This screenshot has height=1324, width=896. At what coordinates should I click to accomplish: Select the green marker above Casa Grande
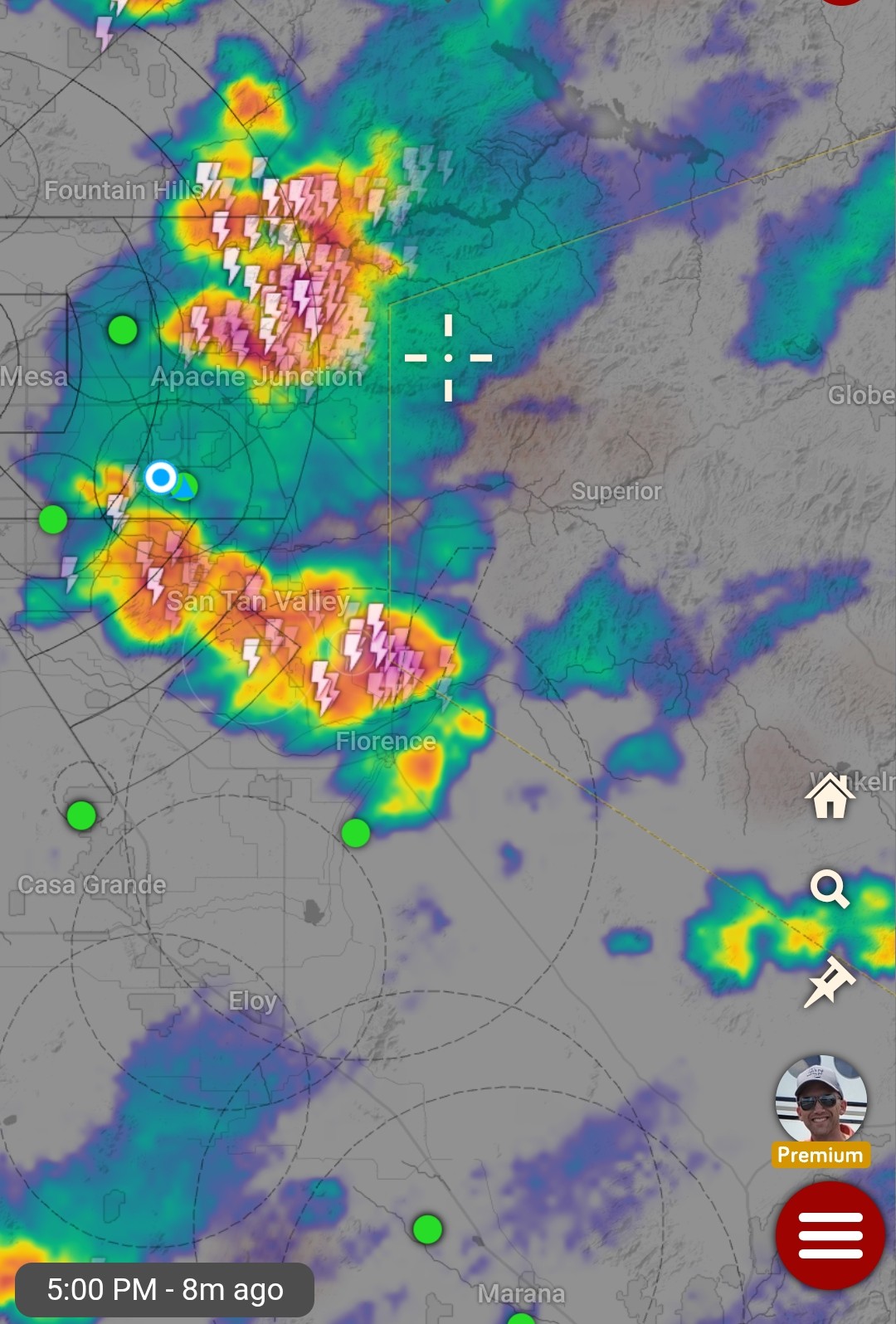(x=81, y=815)
